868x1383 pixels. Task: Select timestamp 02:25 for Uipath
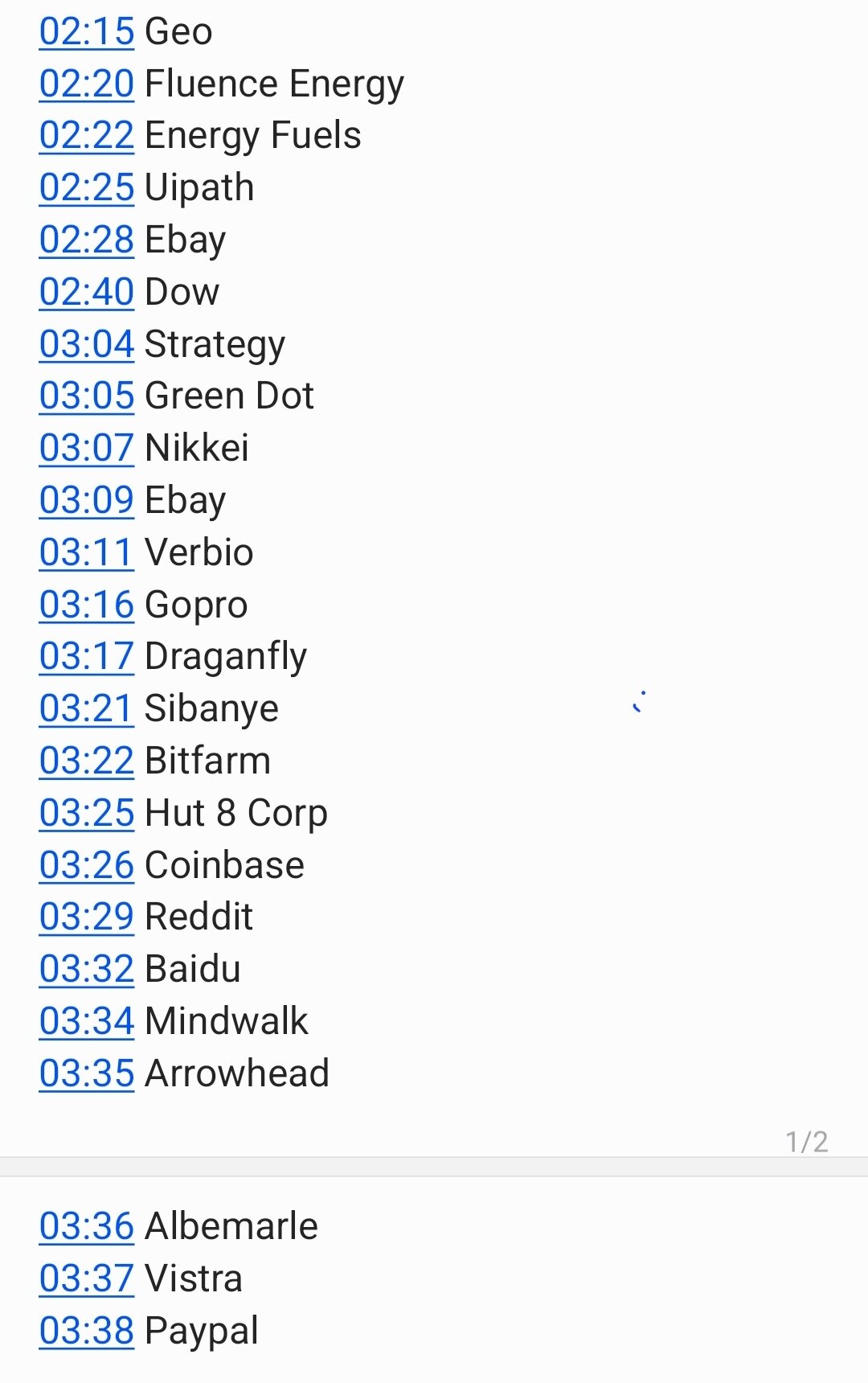click(x=86, y=188)
